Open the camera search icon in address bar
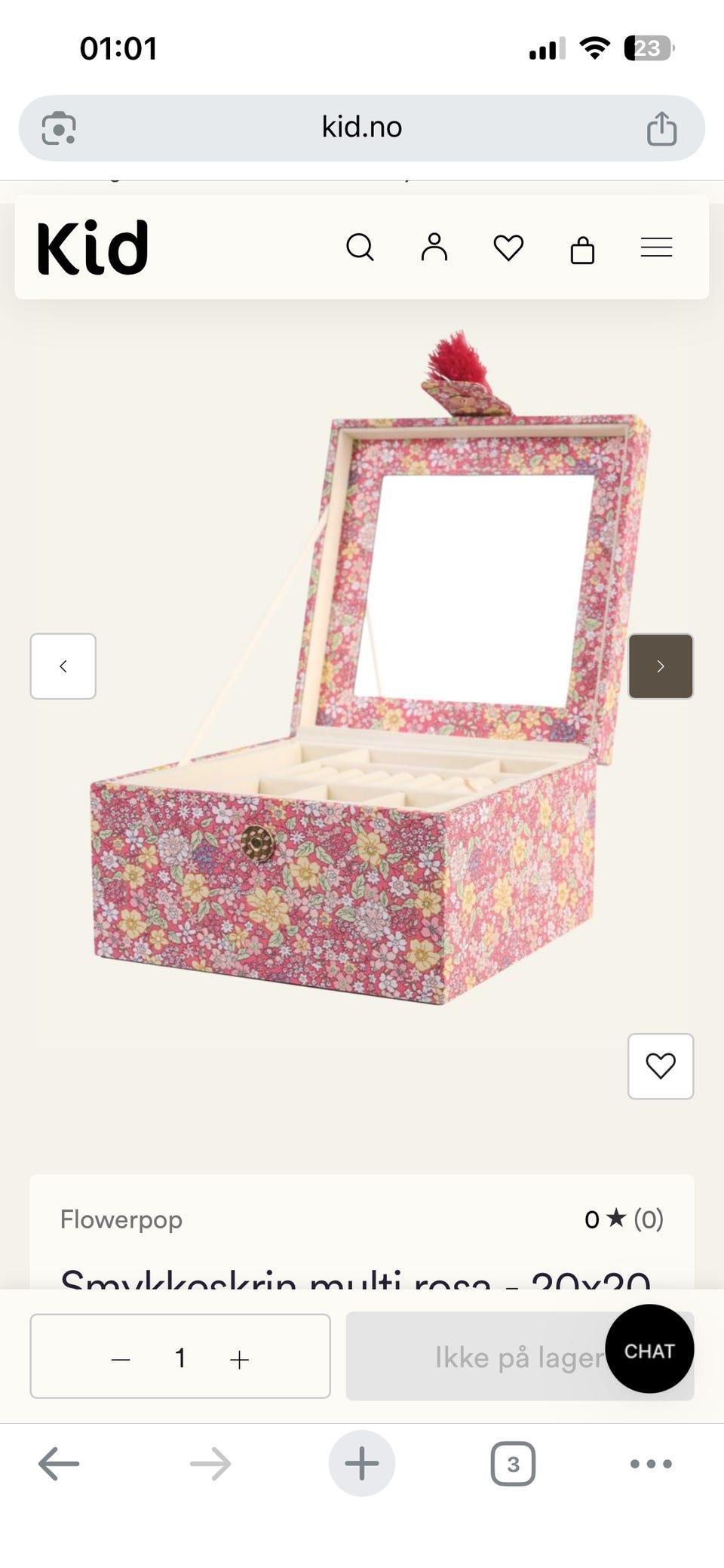724x1568 pixels. tap(59, 128)
